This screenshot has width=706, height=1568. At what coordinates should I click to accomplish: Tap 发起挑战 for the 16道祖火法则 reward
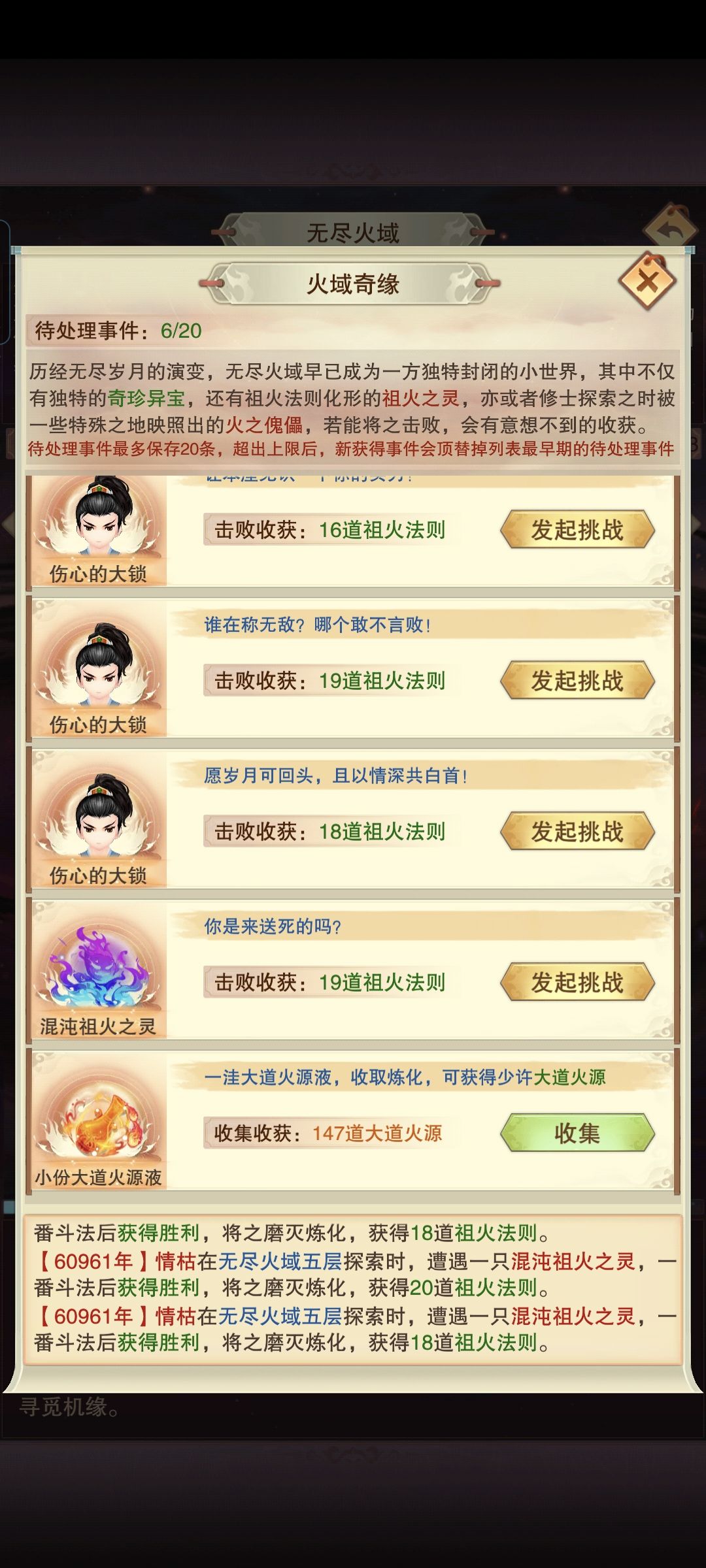pos(578,531)
